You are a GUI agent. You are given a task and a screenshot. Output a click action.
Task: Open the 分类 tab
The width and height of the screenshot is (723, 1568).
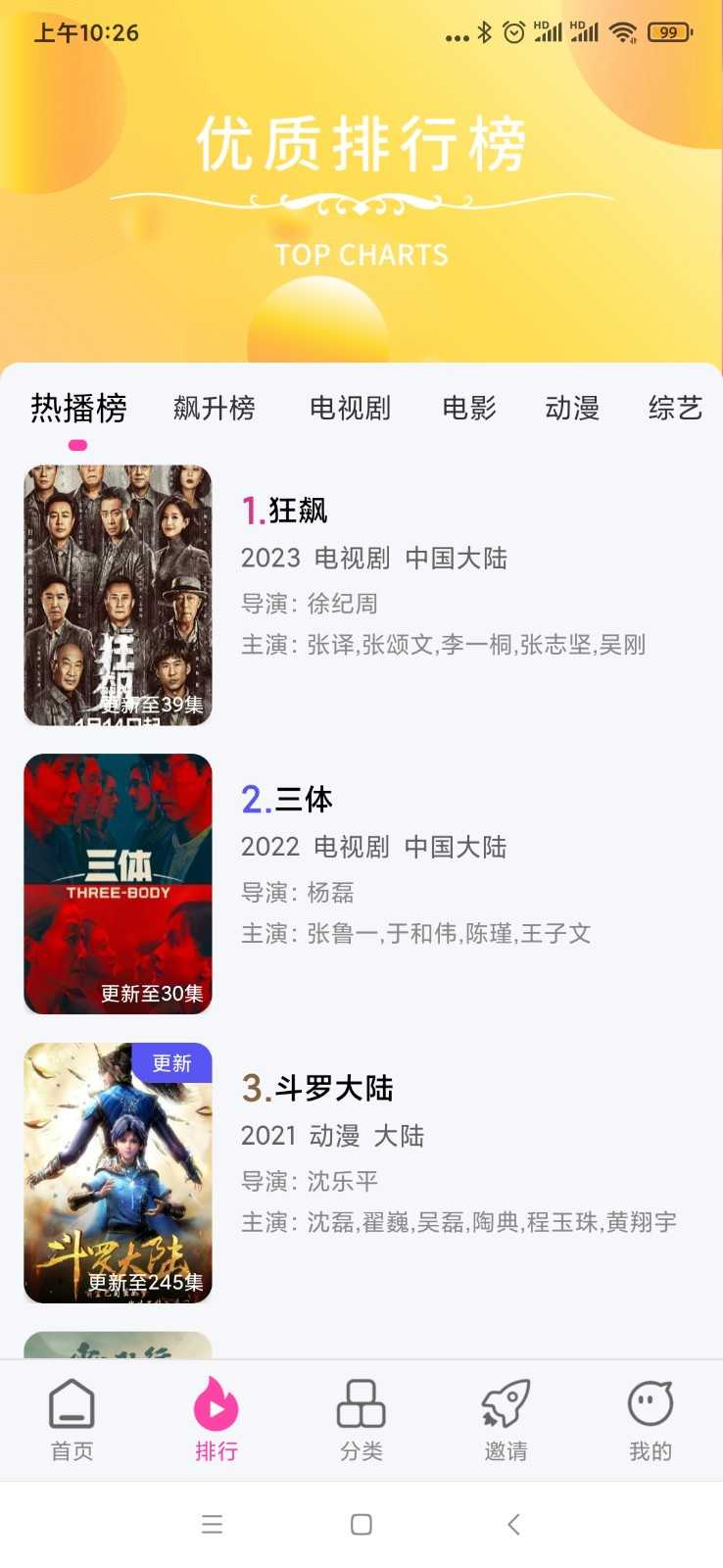click(x=361, y=1419)
